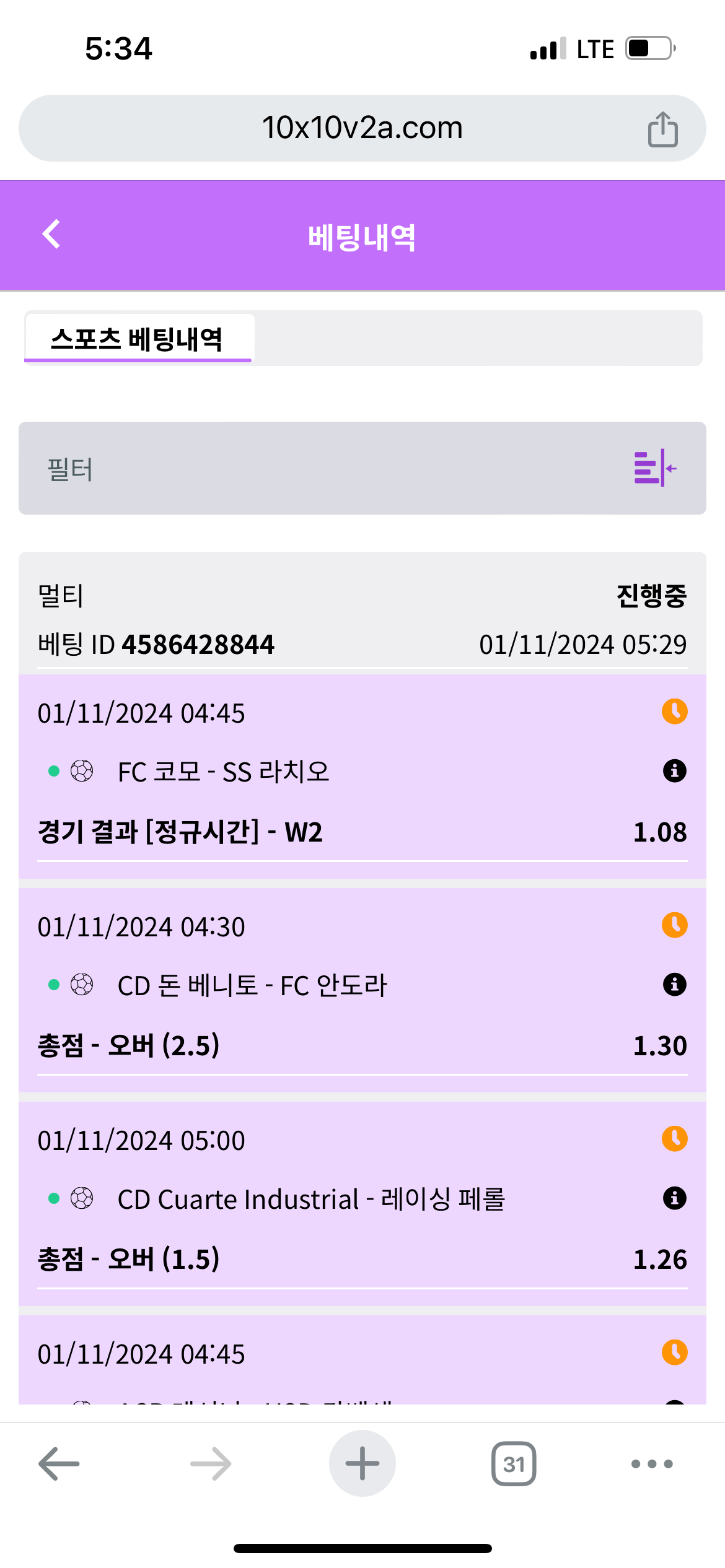
Task: Select the 스포츠 베팅내역 tab
Action: click(138, 339)
